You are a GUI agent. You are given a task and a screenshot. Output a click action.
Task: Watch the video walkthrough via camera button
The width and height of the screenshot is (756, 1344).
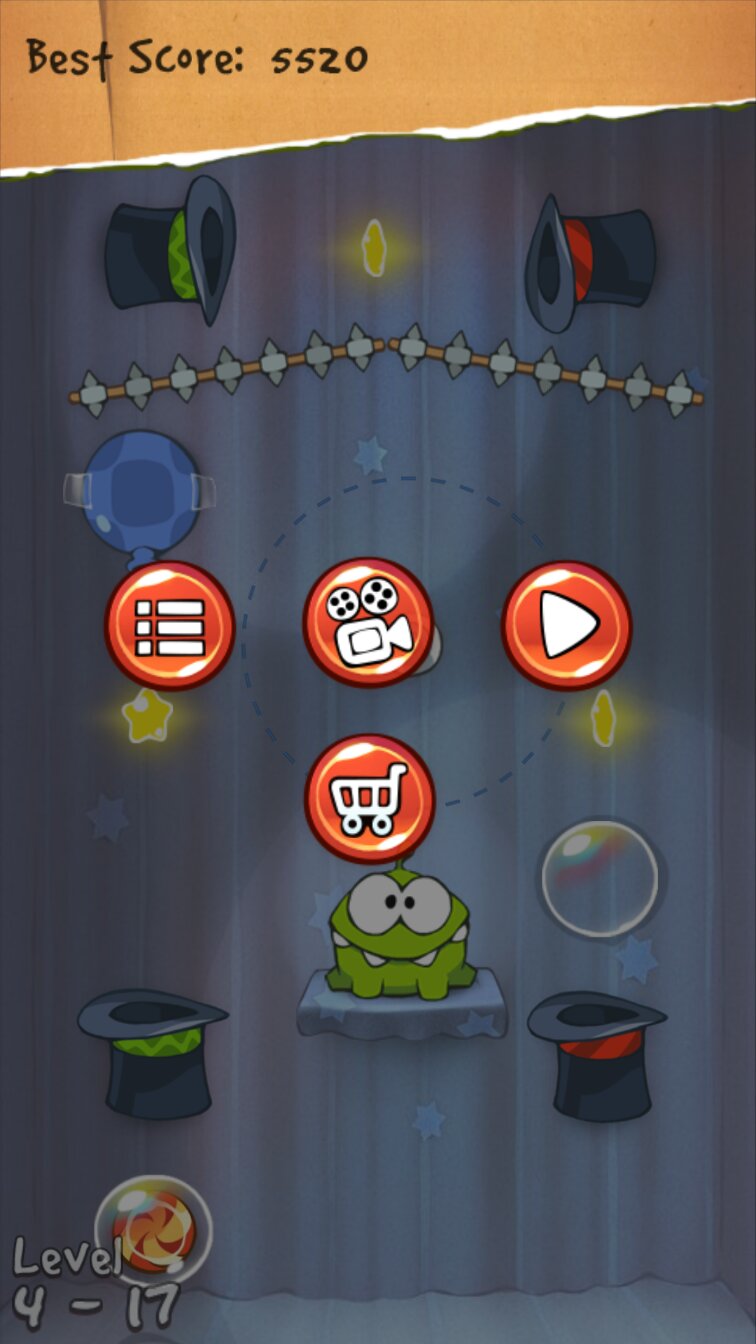368,623
